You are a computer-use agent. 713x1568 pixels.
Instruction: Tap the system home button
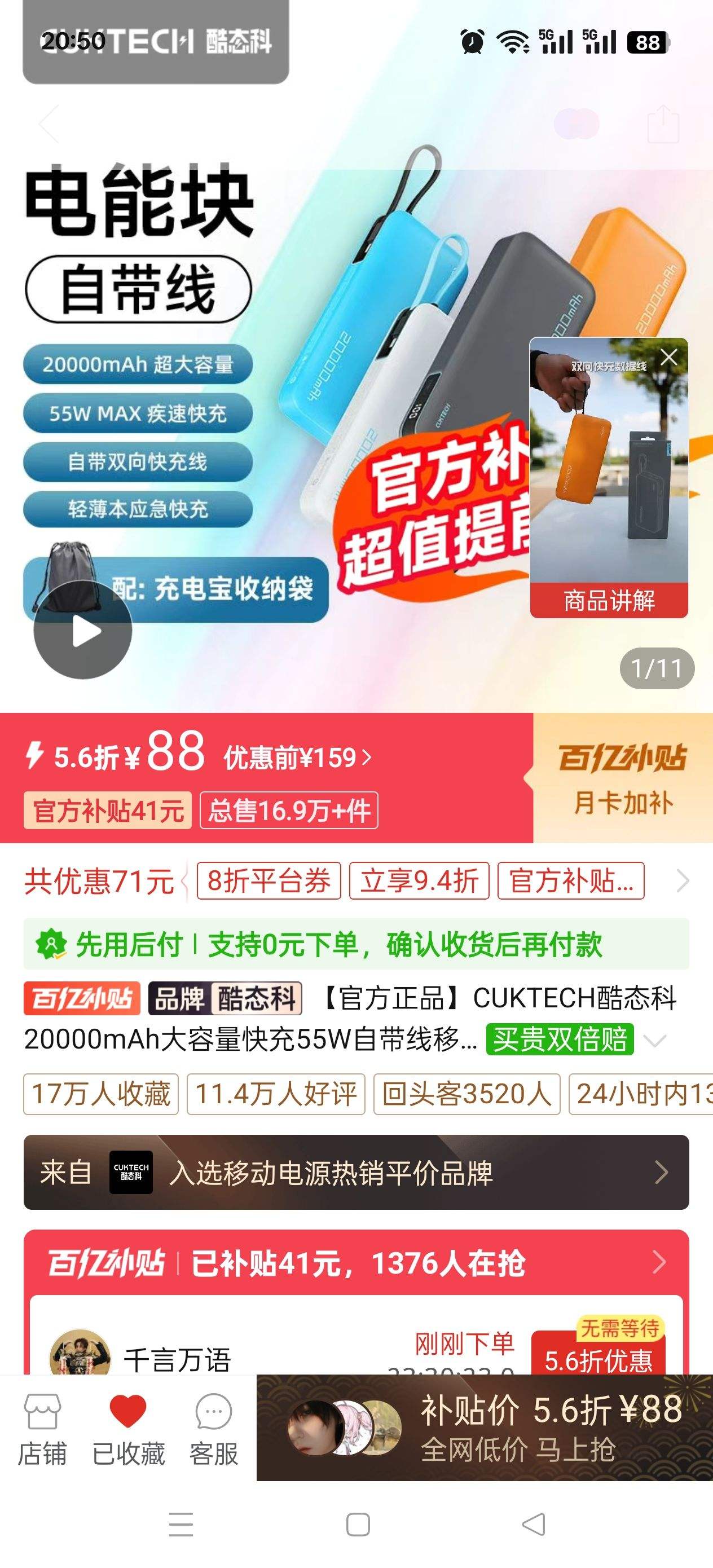358,1525
